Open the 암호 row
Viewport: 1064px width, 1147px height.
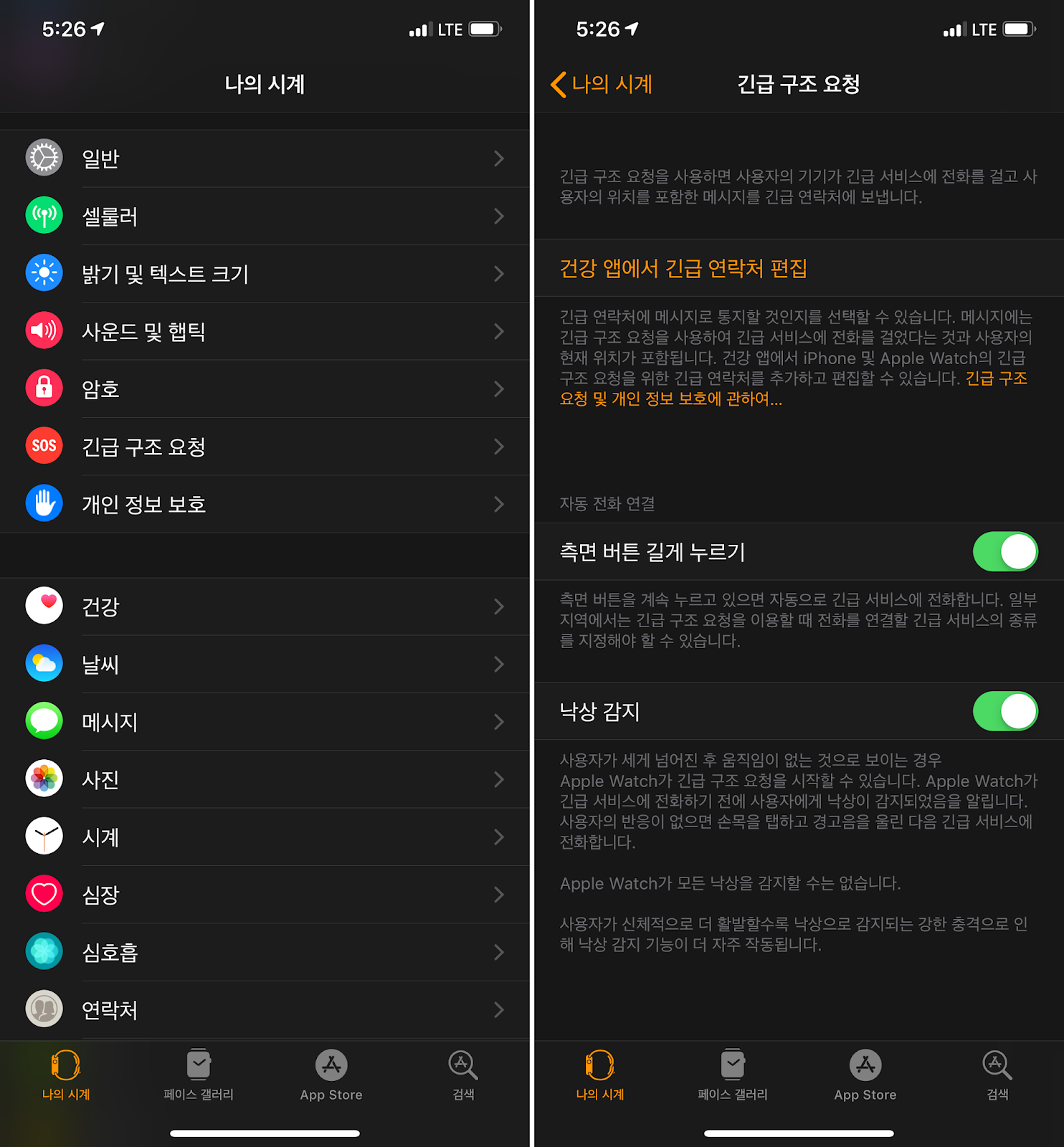264,389
